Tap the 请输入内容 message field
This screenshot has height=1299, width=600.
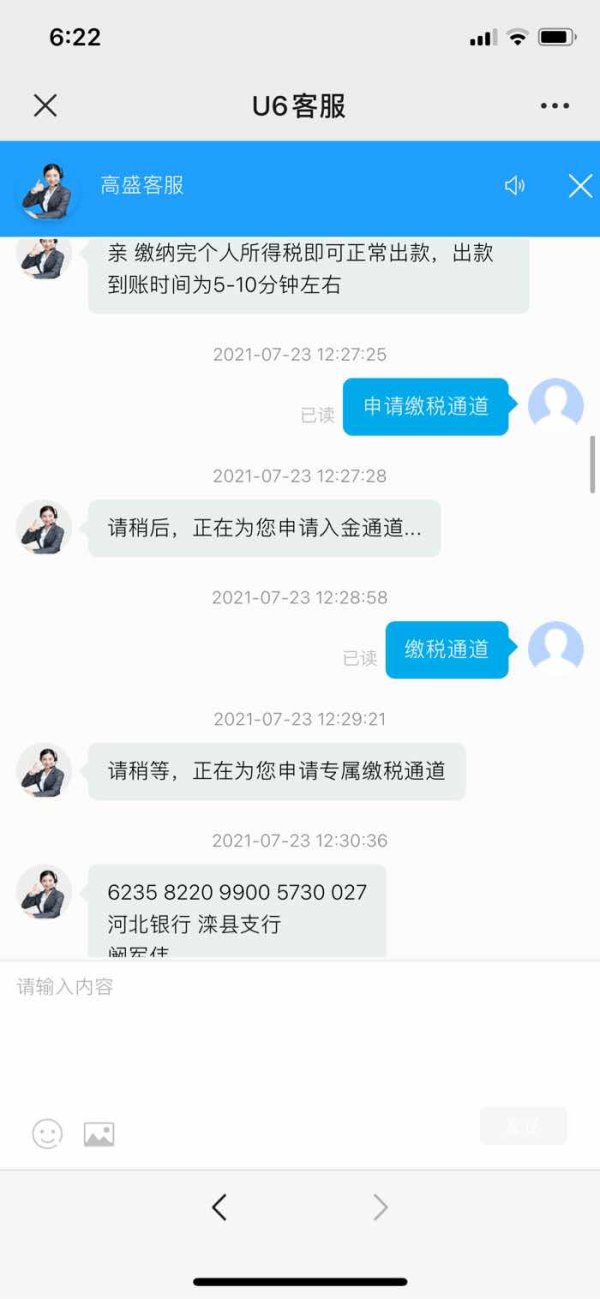(x=300, y=1030)
